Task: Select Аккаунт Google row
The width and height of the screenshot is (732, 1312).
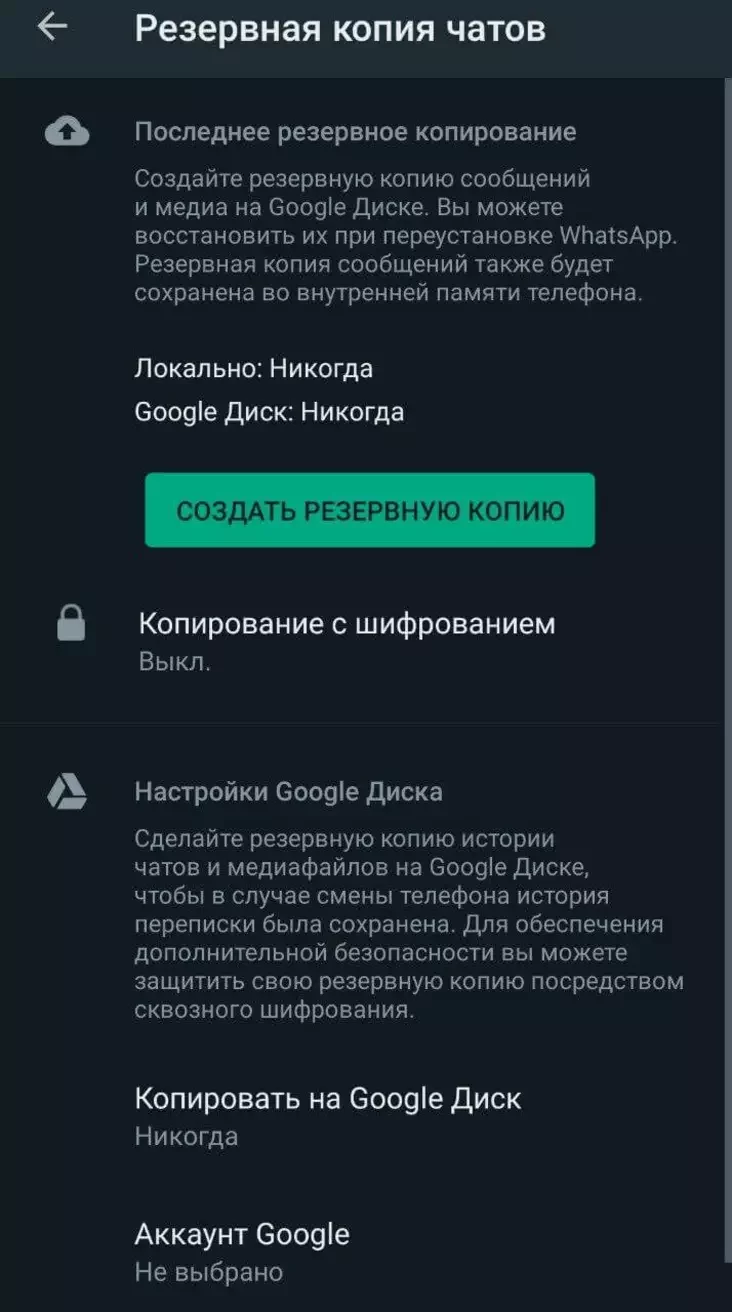Action: point(243,1250)
